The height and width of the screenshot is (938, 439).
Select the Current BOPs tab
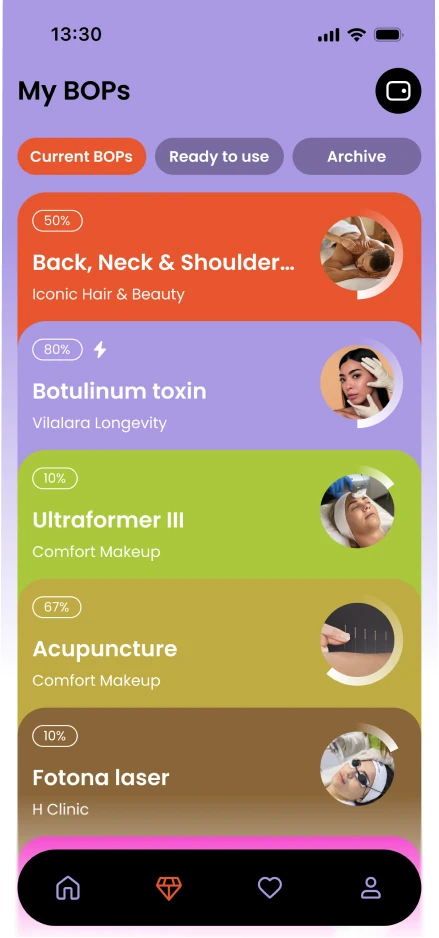point(81,157)
